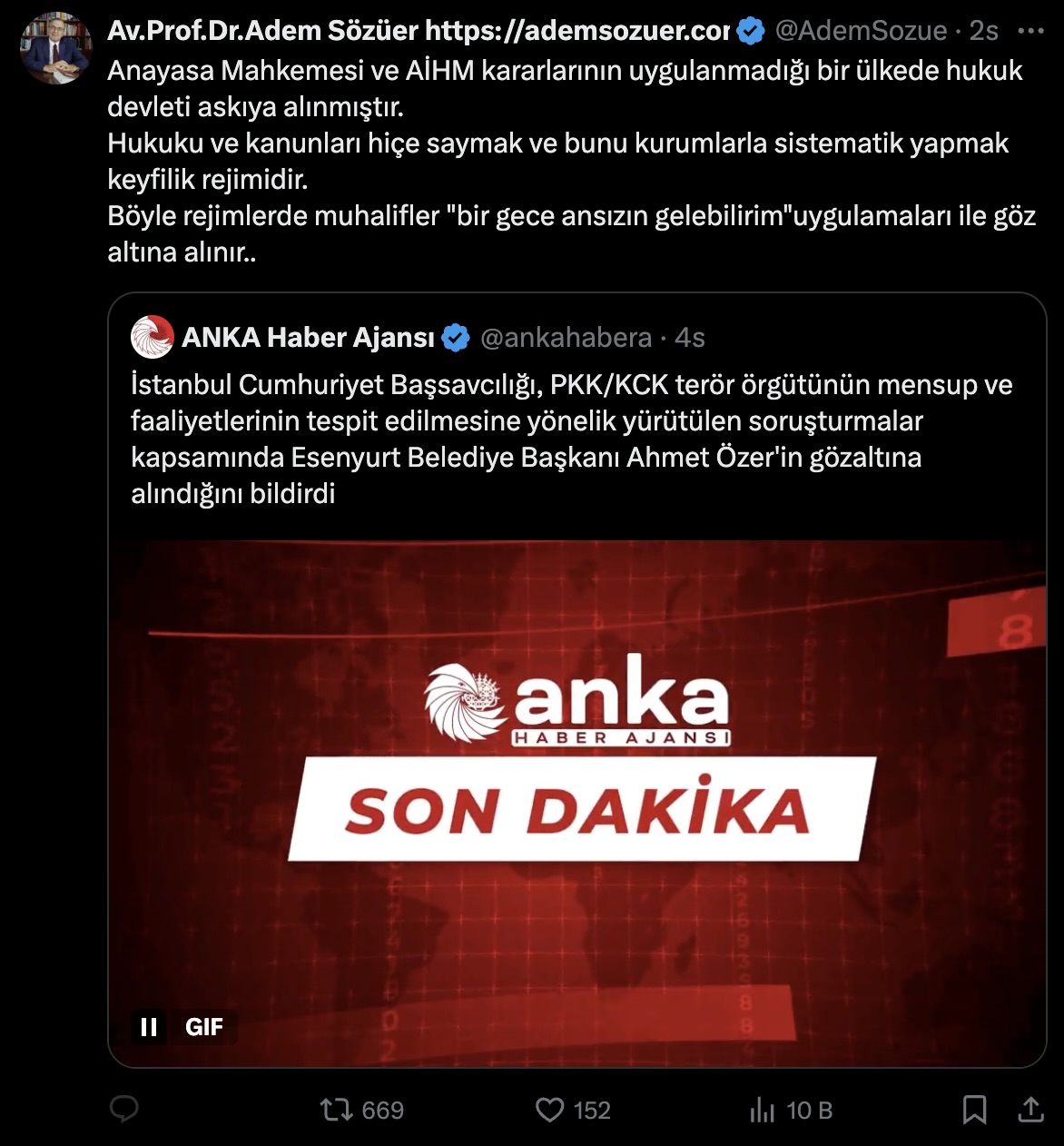Open the quoted ANKA Haber Ajansı tweet

(572, 439)
